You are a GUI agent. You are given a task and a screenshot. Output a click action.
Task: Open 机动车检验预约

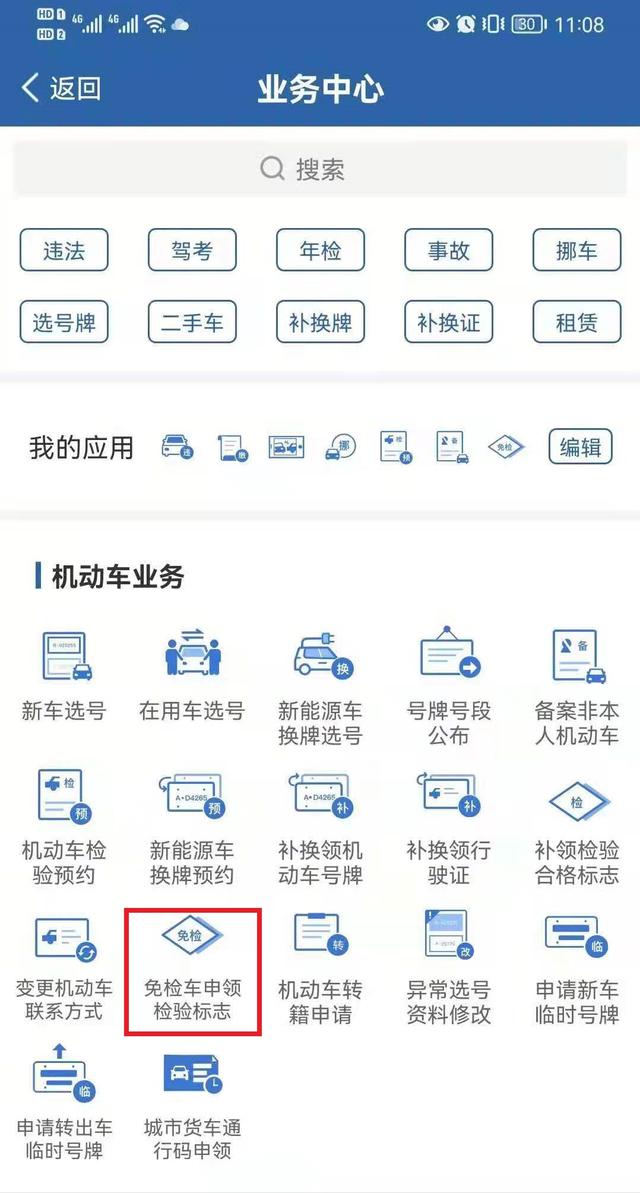click(64, 826)
